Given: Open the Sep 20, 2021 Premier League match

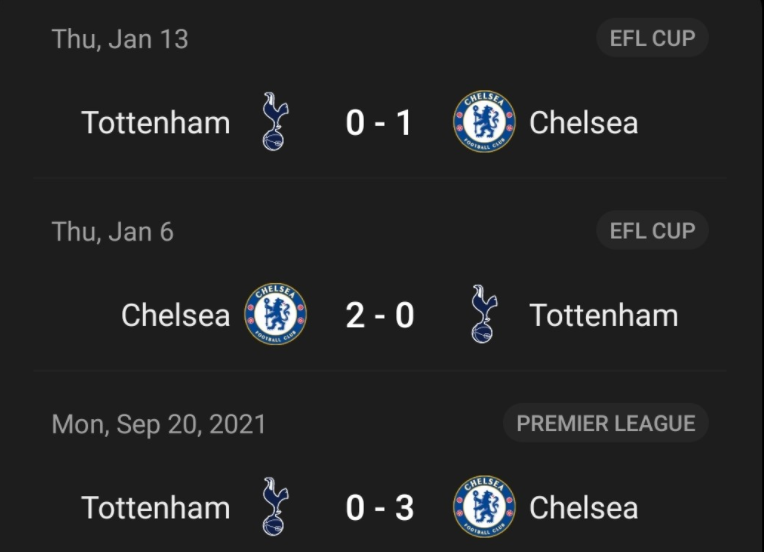Looking at the screenshot, I should tap(379, 507).
